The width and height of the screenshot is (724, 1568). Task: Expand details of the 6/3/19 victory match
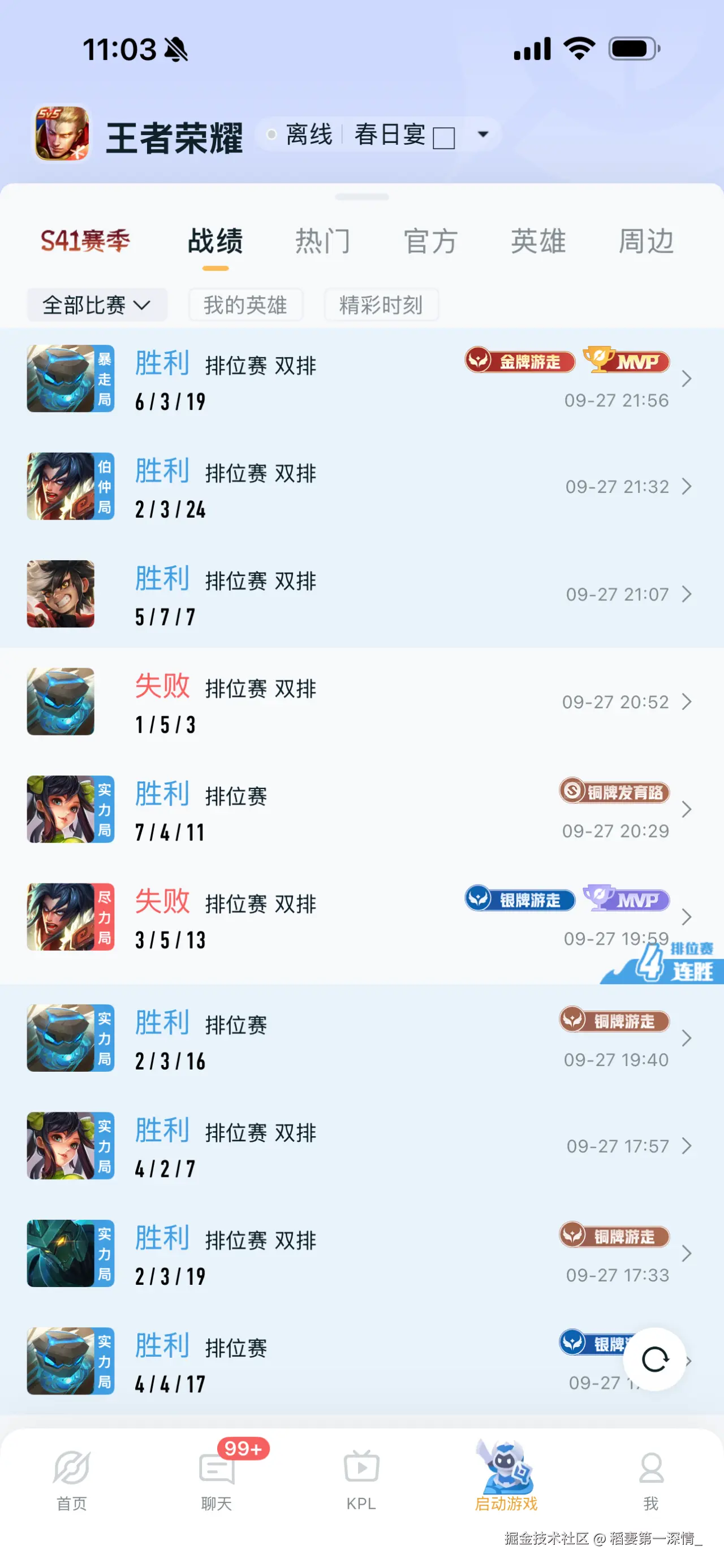[x=687, y=379]
